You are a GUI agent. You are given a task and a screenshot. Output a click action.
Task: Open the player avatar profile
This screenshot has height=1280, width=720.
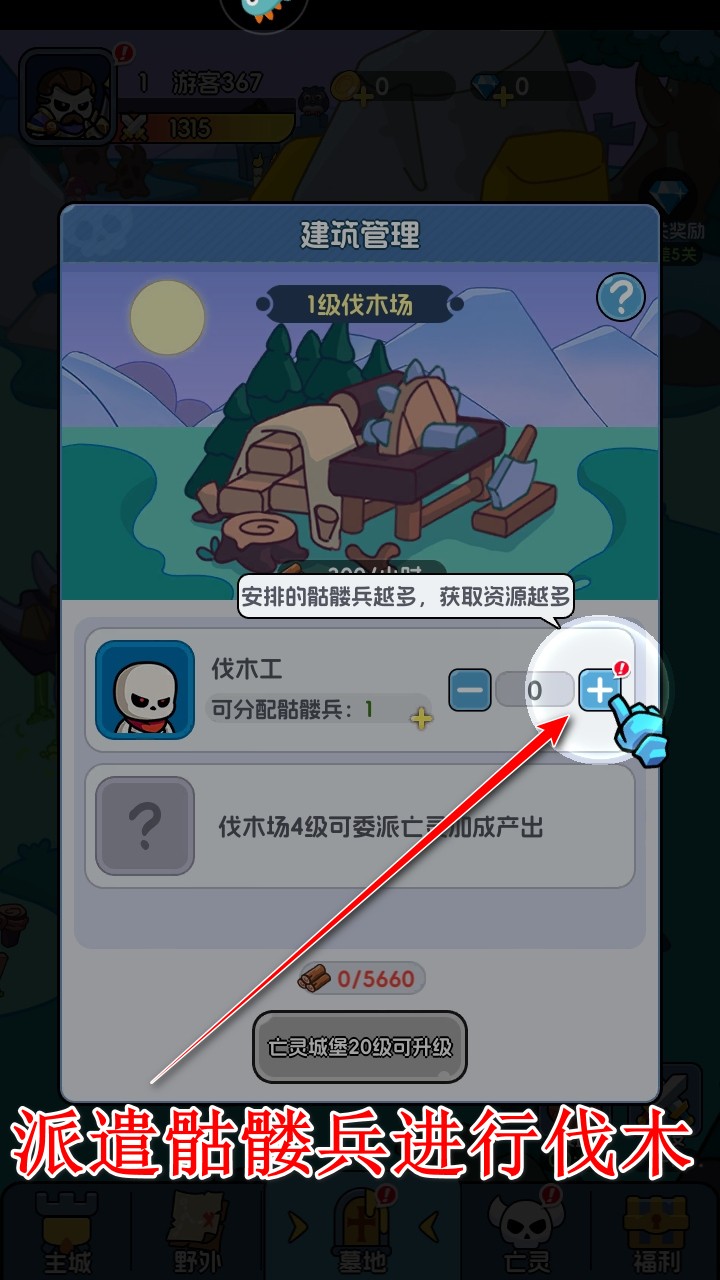coord(66,96)
